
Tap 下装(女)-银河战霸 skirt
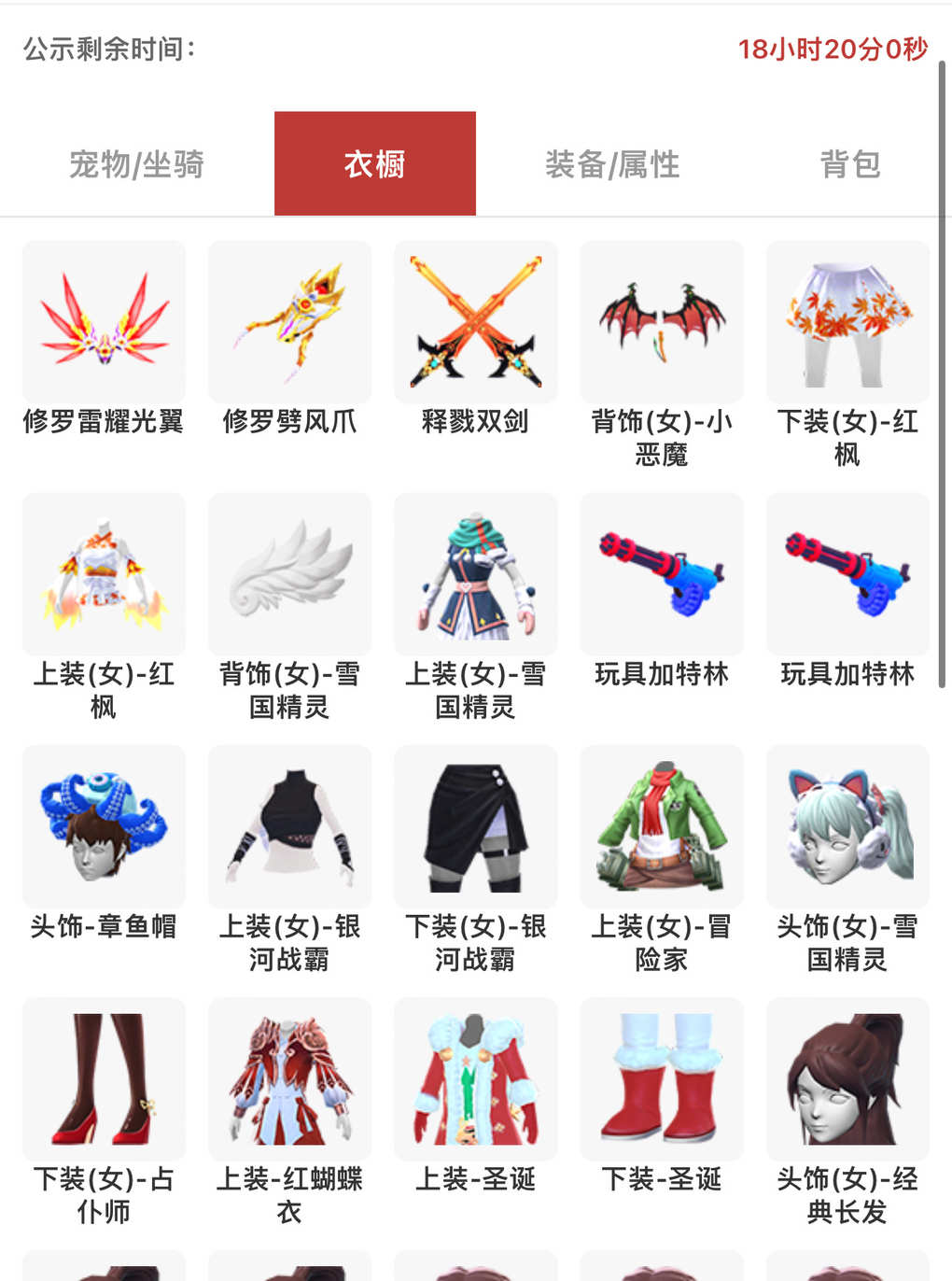(475, 827)
